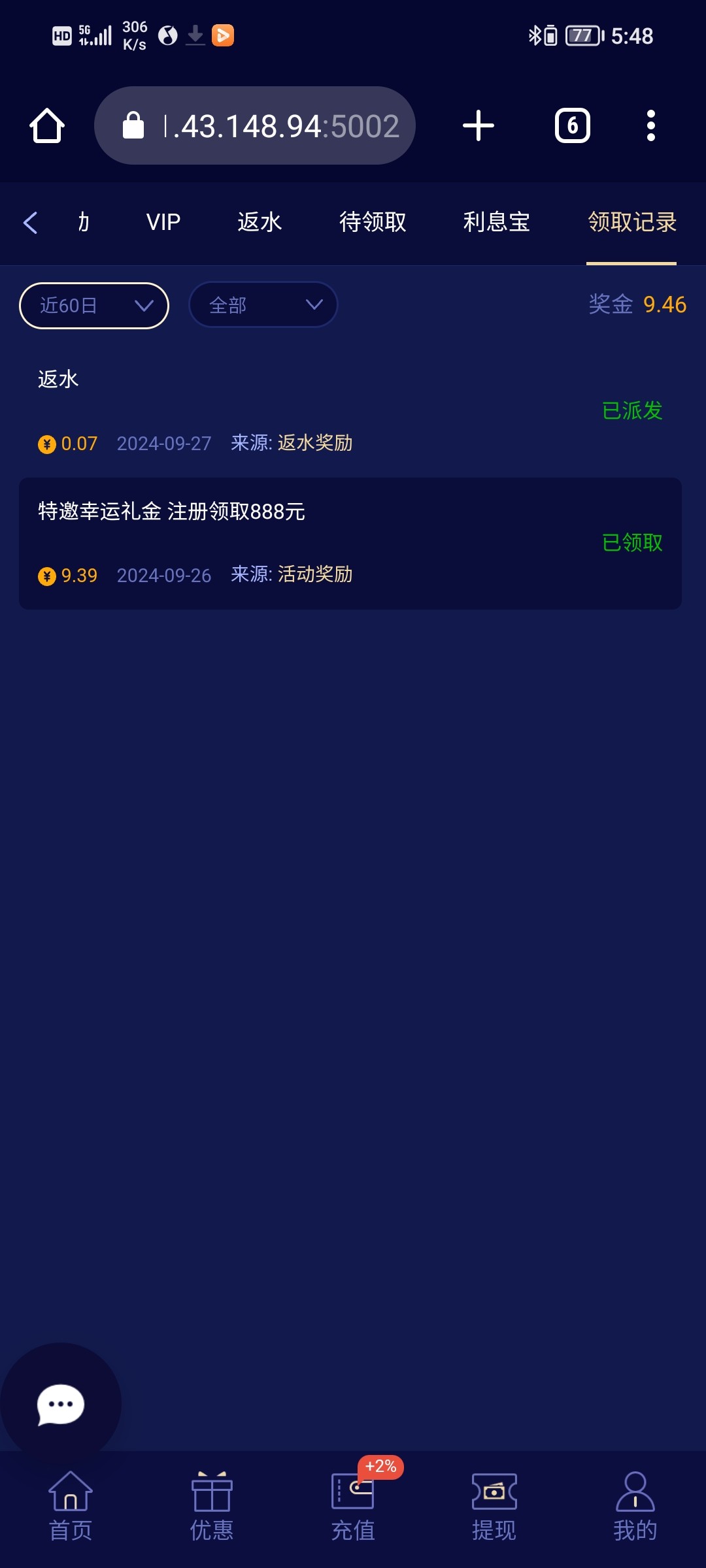Open the 我的 profile tab
Viewport: 706px width, 1568px height.
(x=635, y=1506)
